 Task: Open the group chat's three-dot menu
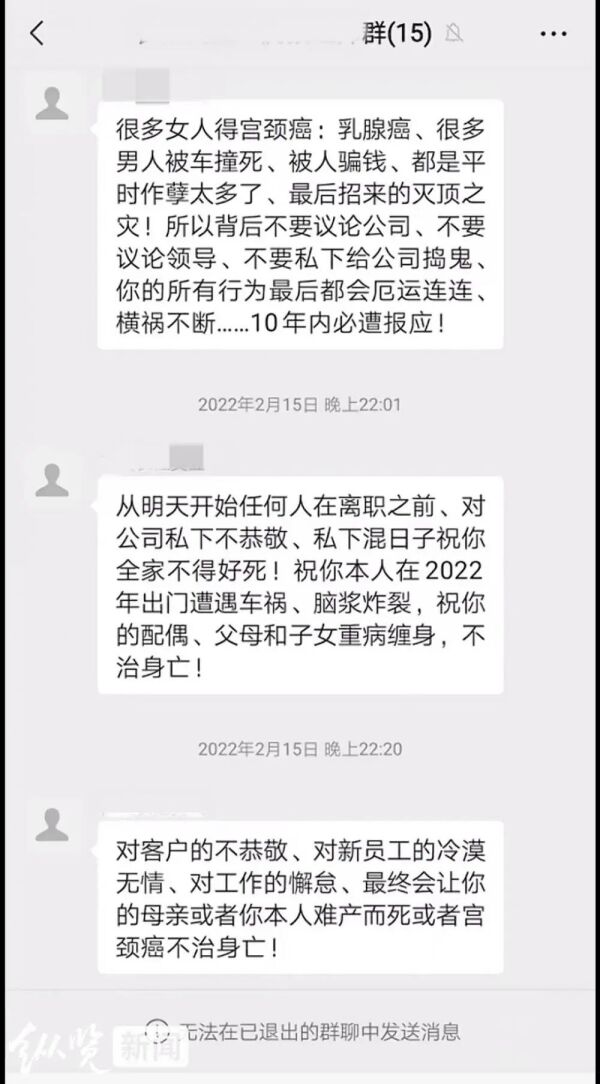[553, 34]
